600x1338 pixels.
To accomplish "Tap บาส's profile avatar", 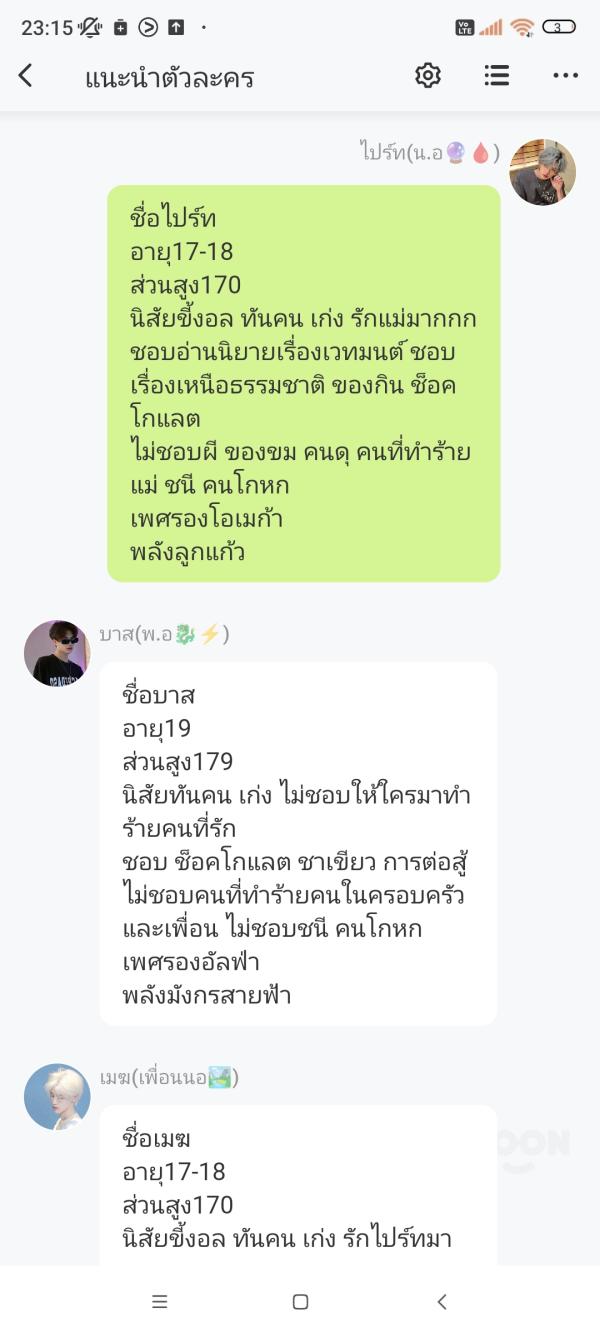I will pyautogui.click(x=57, y=653).
